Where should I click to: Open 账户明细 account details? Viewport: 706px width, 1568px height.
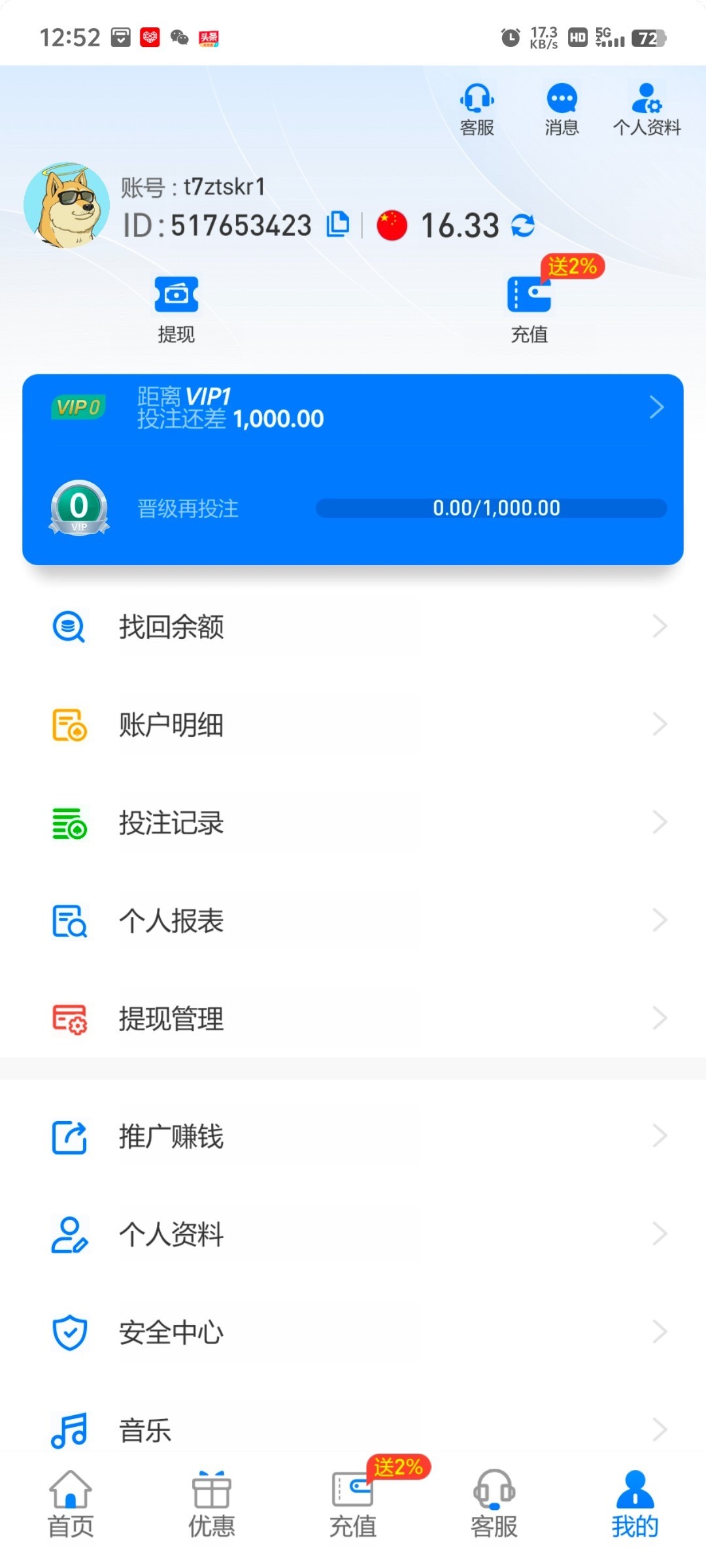(353, 725)
